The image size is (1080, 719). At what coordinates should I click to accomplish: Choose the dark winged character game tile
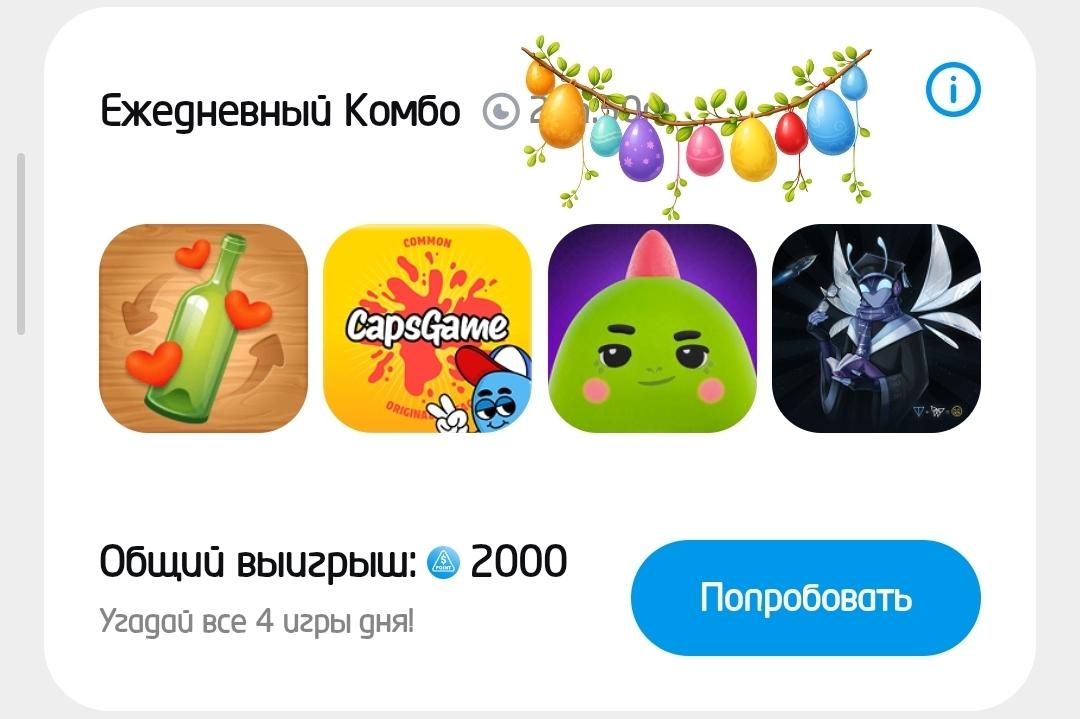pos(876,328)
